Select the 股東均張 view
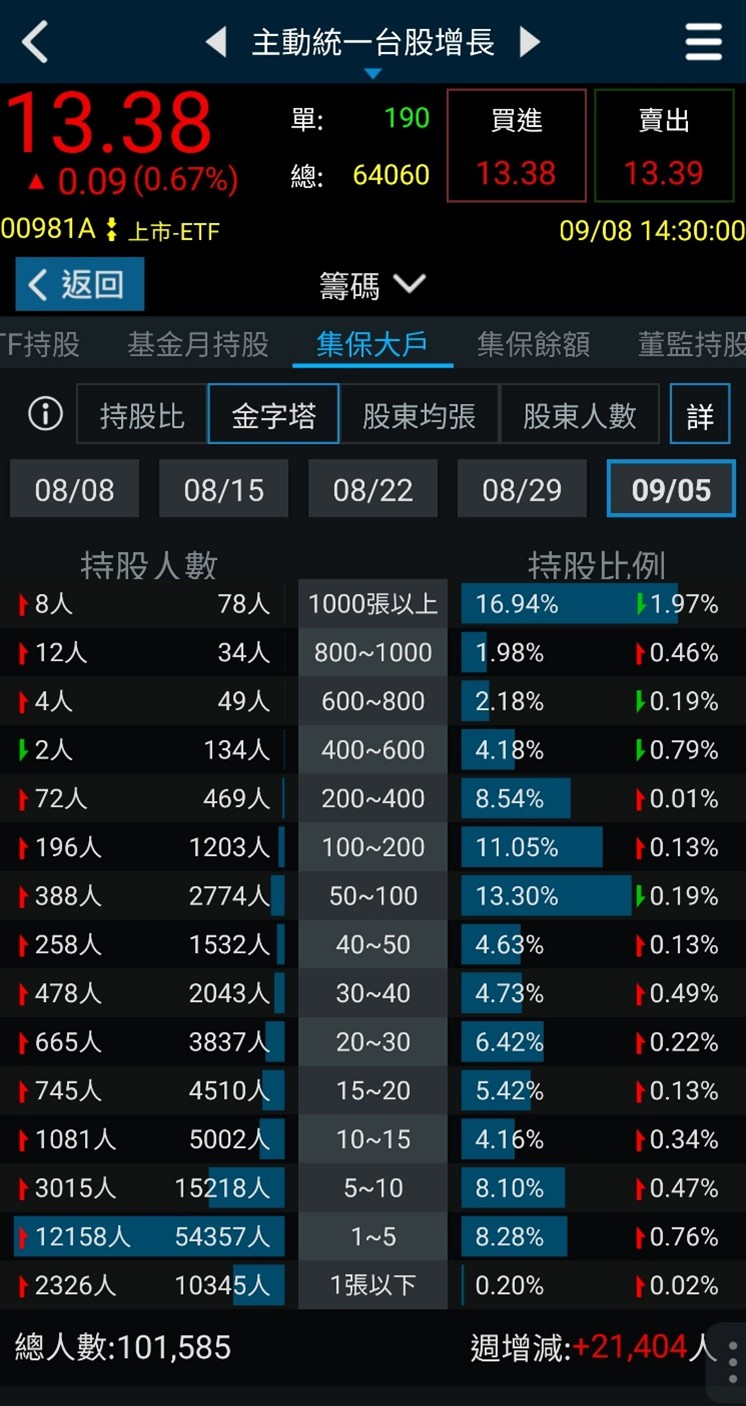The height and width of the screenshot is (1406, 746). click(419, 414)
